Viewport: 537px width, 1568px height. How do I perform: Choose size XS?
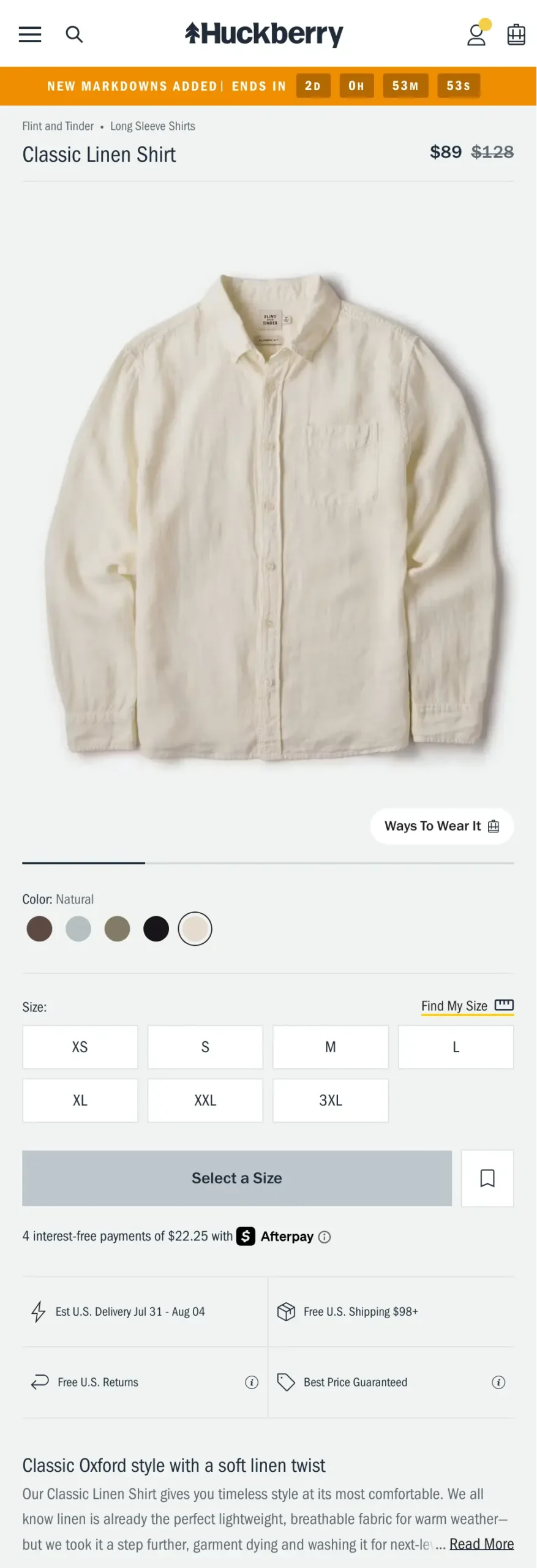pyautogui.click(x=80, y=1047)
